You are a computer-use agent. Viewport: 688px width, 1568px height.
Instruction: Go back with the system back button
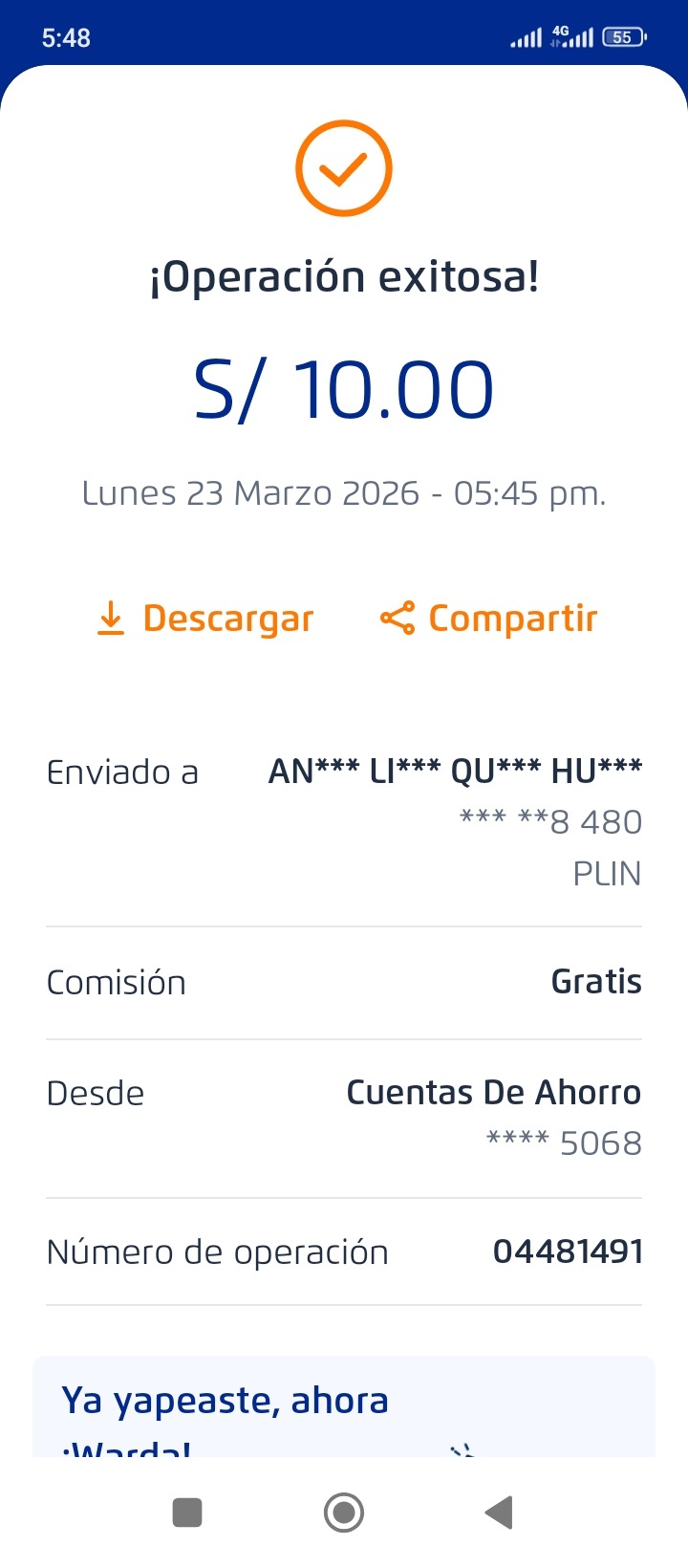point(499,1513)
